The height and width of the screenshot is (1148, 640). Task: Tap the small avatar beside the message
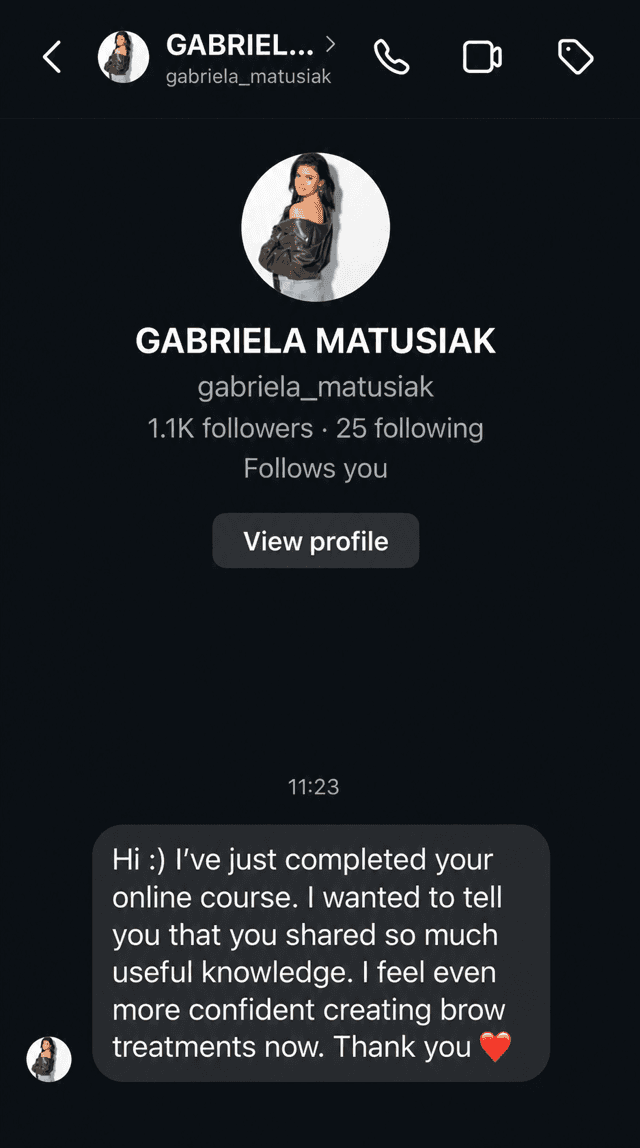(49, 1059)
